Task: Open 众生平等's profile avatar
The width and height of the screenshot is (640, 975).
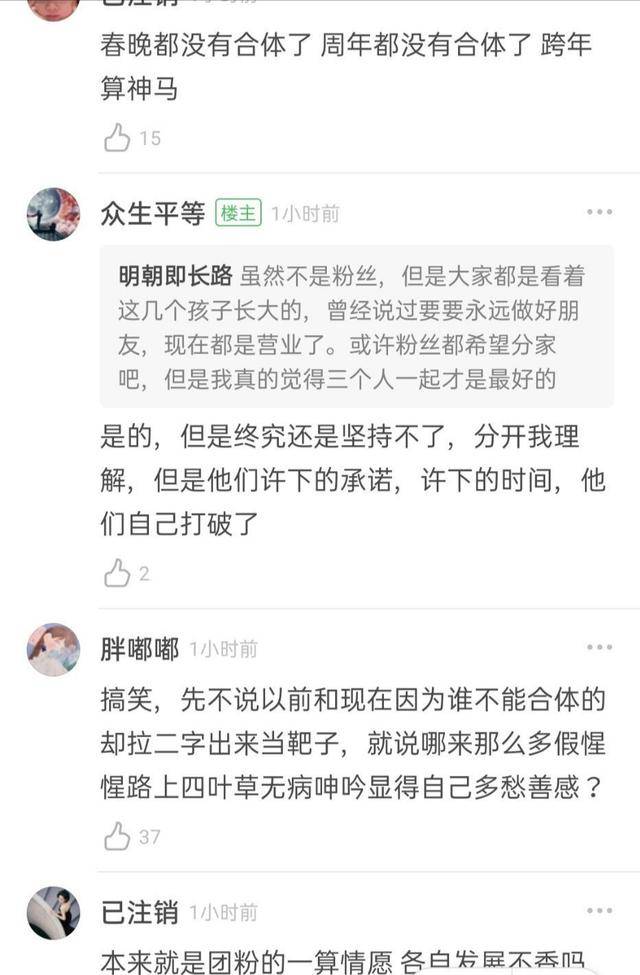Action: (53, 213)
